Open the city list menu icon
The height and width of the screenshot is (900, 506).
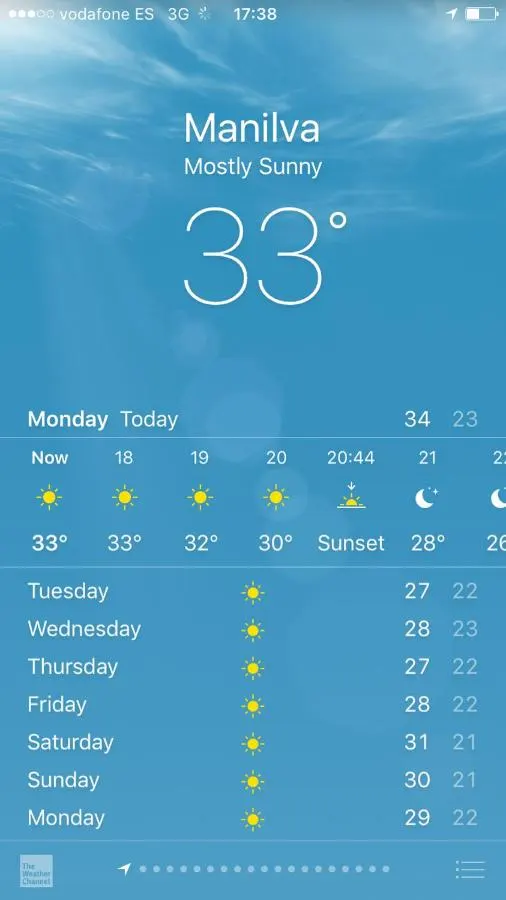(470, 870)
